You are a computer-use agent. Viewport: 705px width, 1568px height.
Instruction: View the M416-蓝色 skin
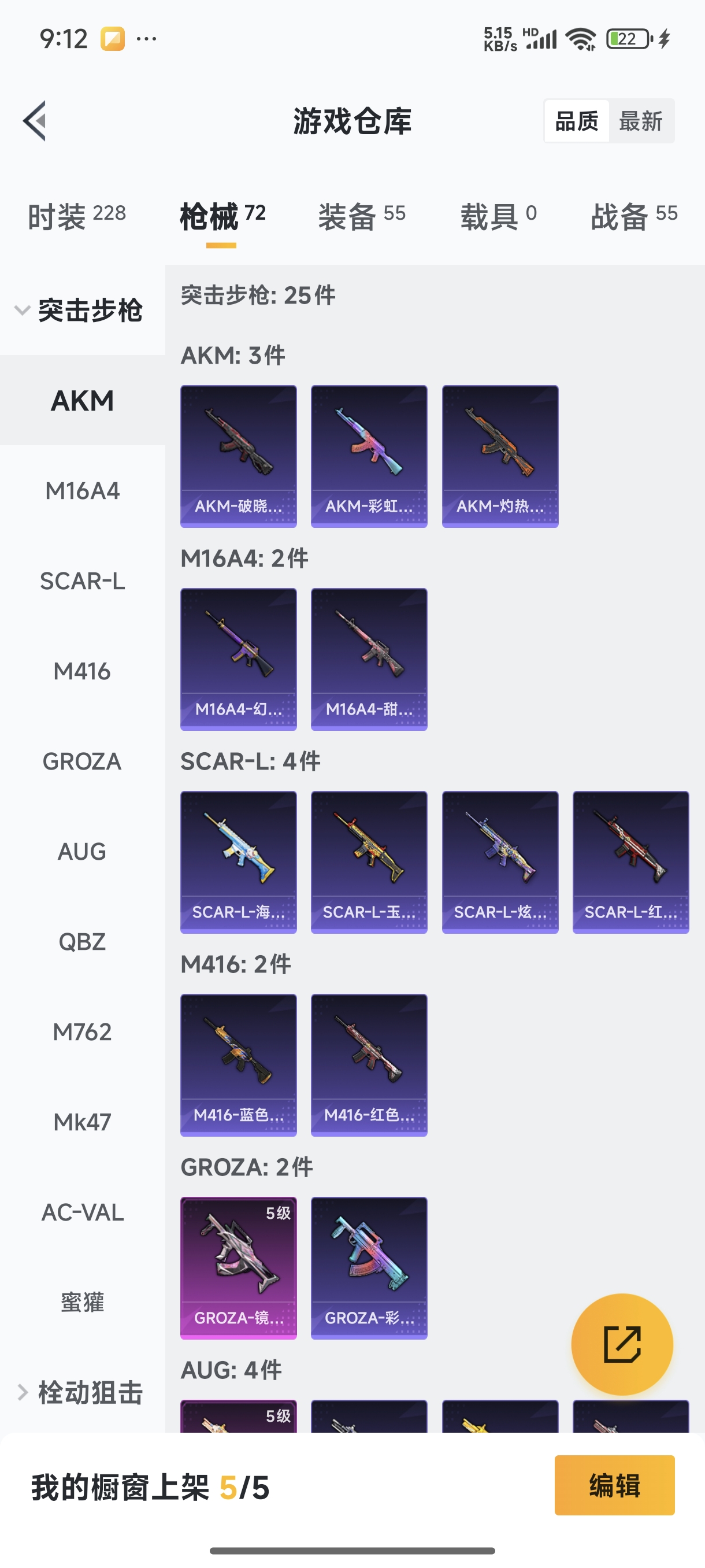pos(239,1064)
